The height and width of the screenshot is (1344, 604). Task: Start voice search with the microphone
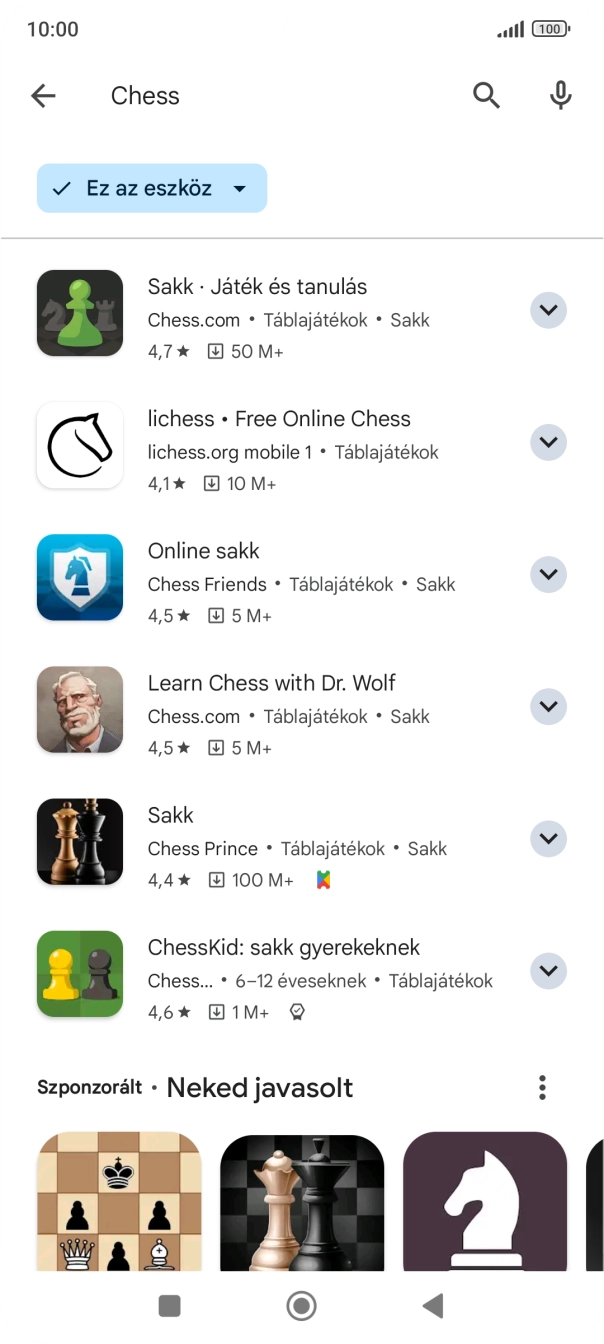(561, 96)
